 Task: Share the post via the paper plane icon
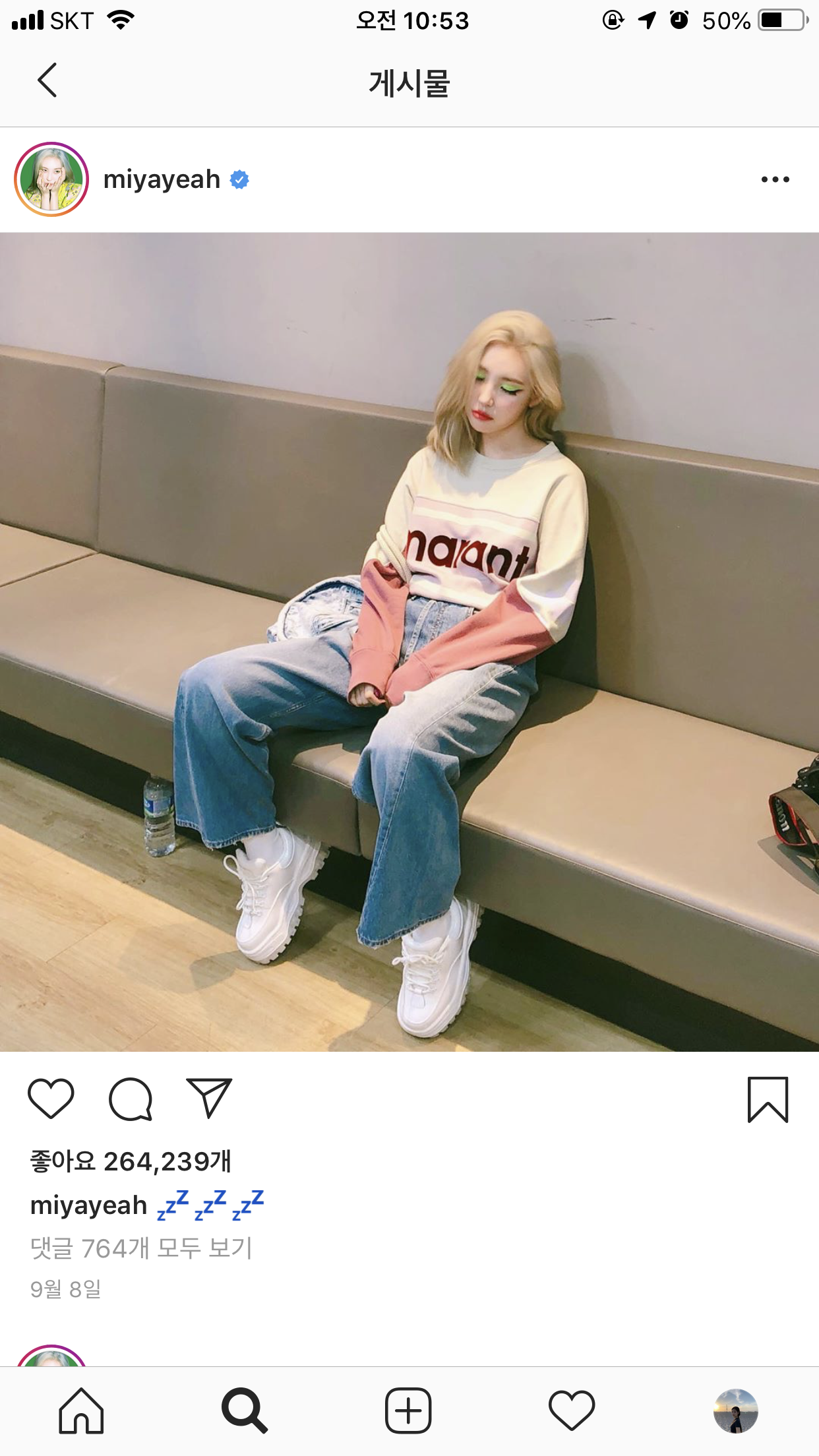pyautogui.click(x=209, y=1099)
